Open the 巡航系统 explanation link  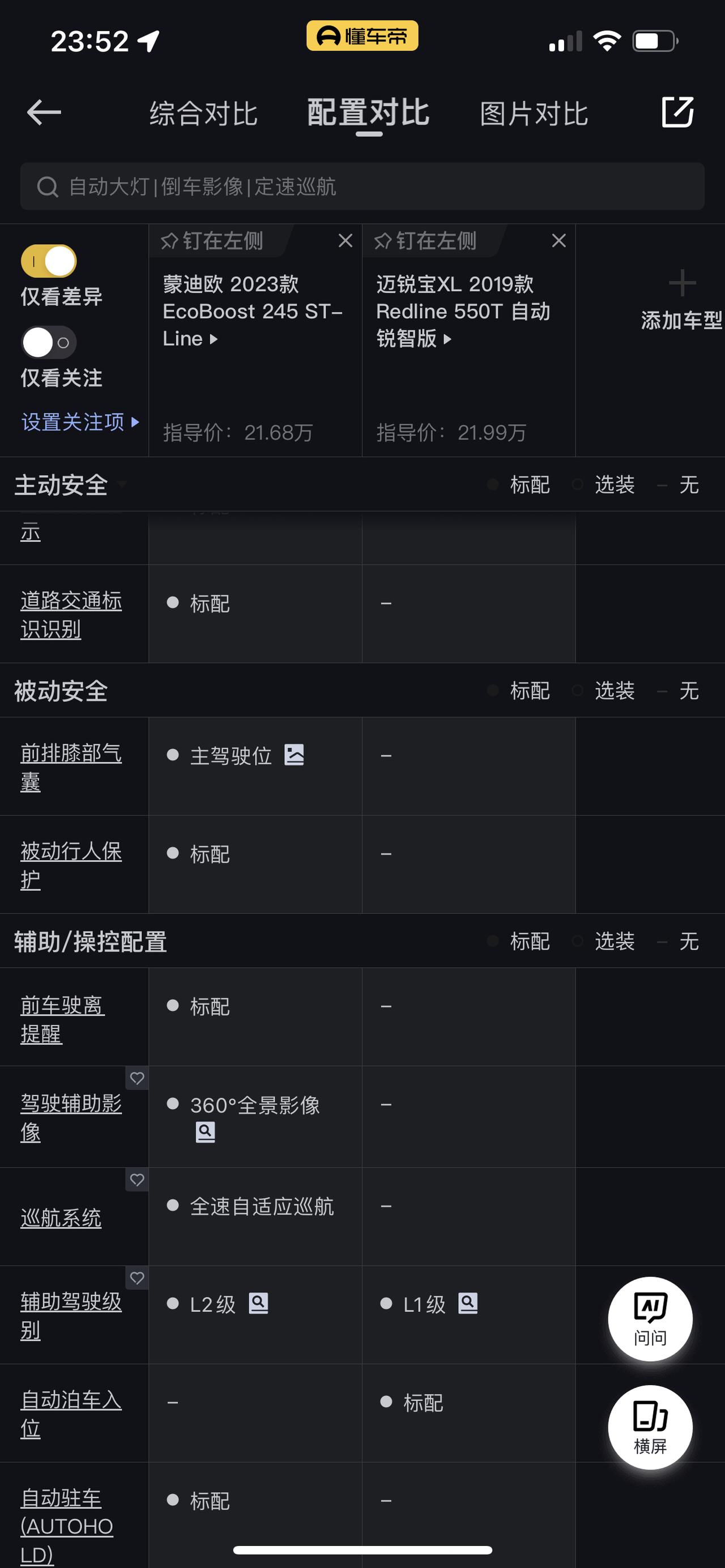pyautogui.click(x=61, y=1217)
